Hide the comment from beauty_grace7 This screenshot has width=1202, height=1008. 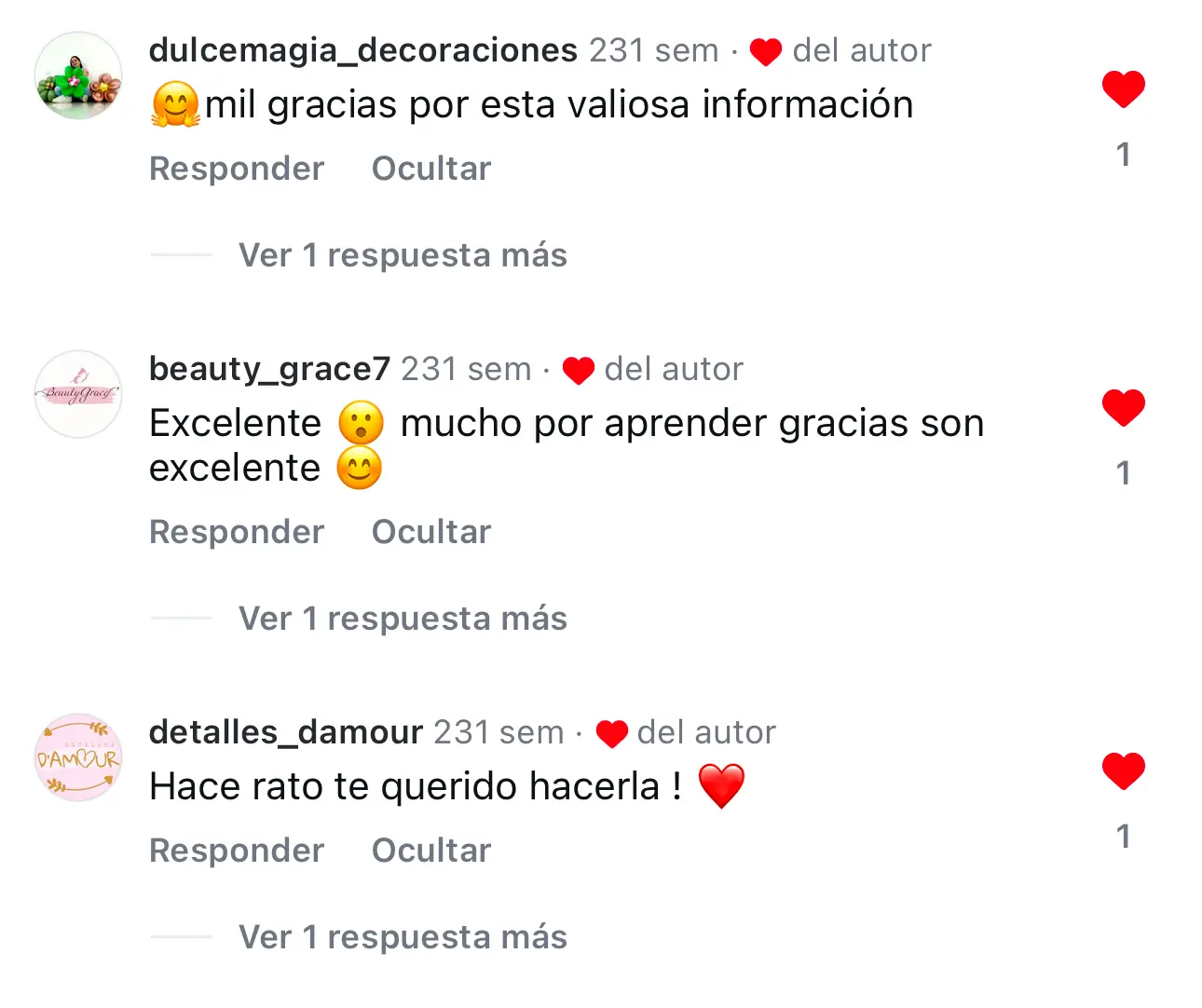pos(430,532)
